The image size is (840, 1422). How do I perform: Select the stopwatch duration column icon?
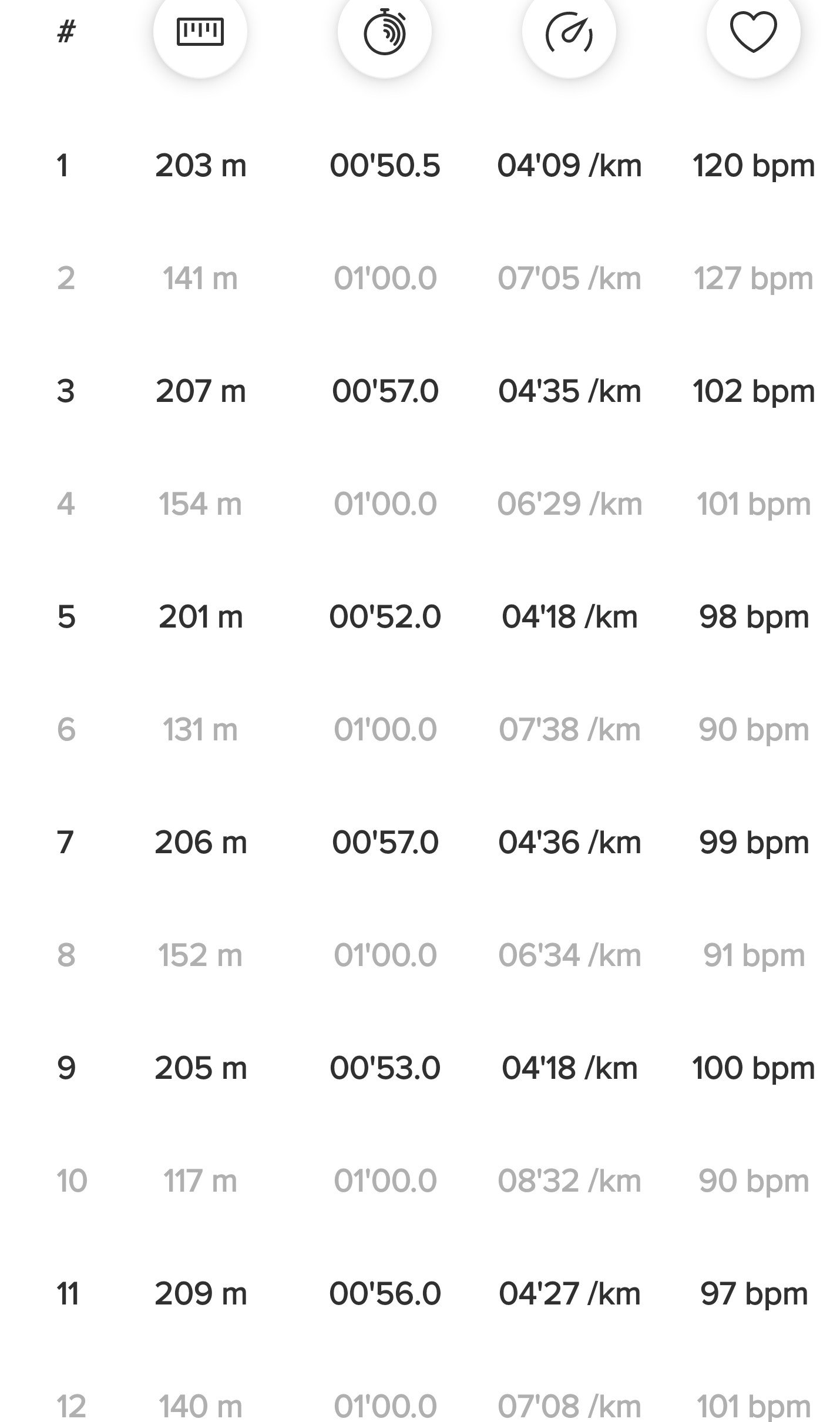click(x=385, y=32)
